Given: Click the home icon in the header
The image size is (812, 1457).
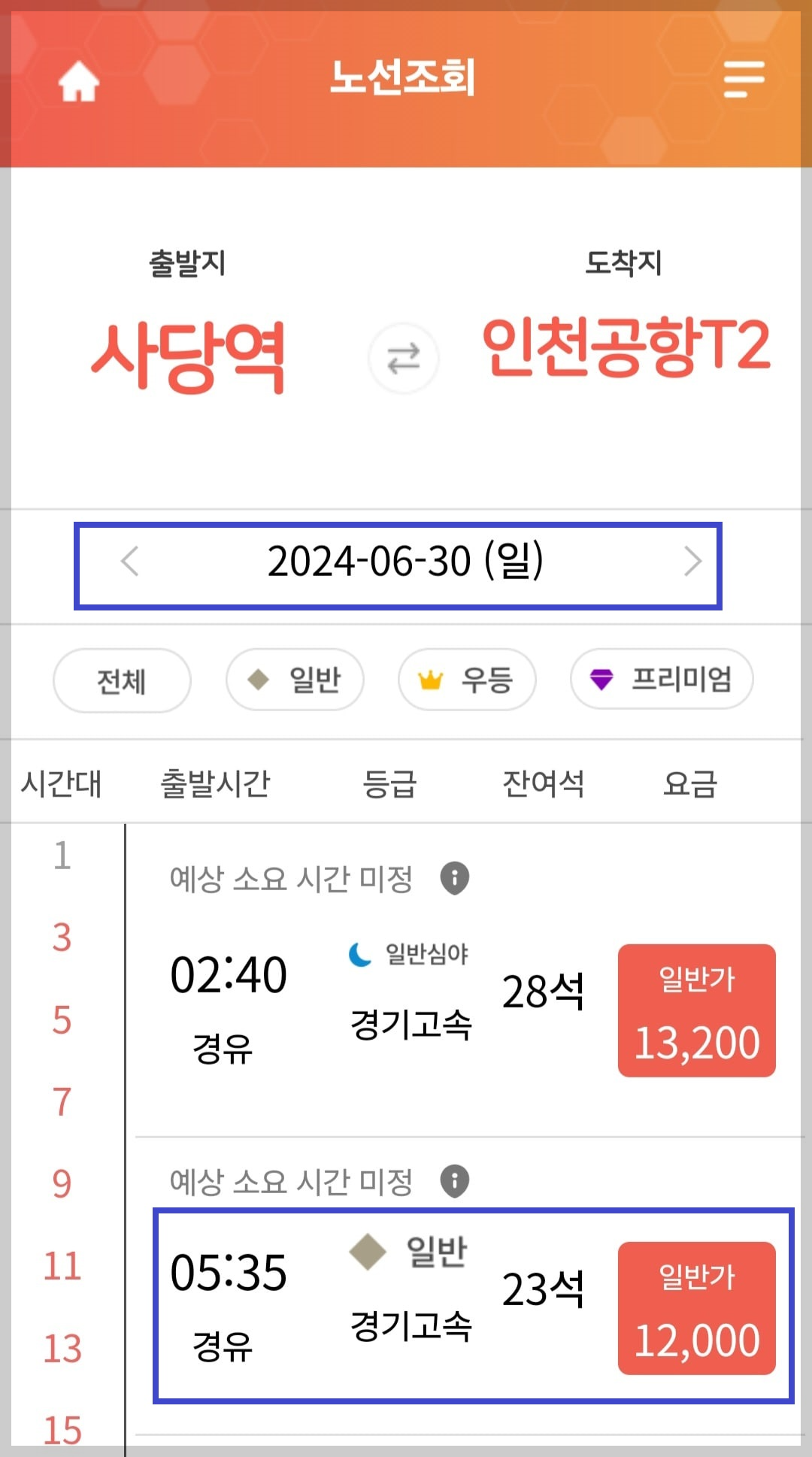Looking at the screenshot, I should [x=79, y=83].
